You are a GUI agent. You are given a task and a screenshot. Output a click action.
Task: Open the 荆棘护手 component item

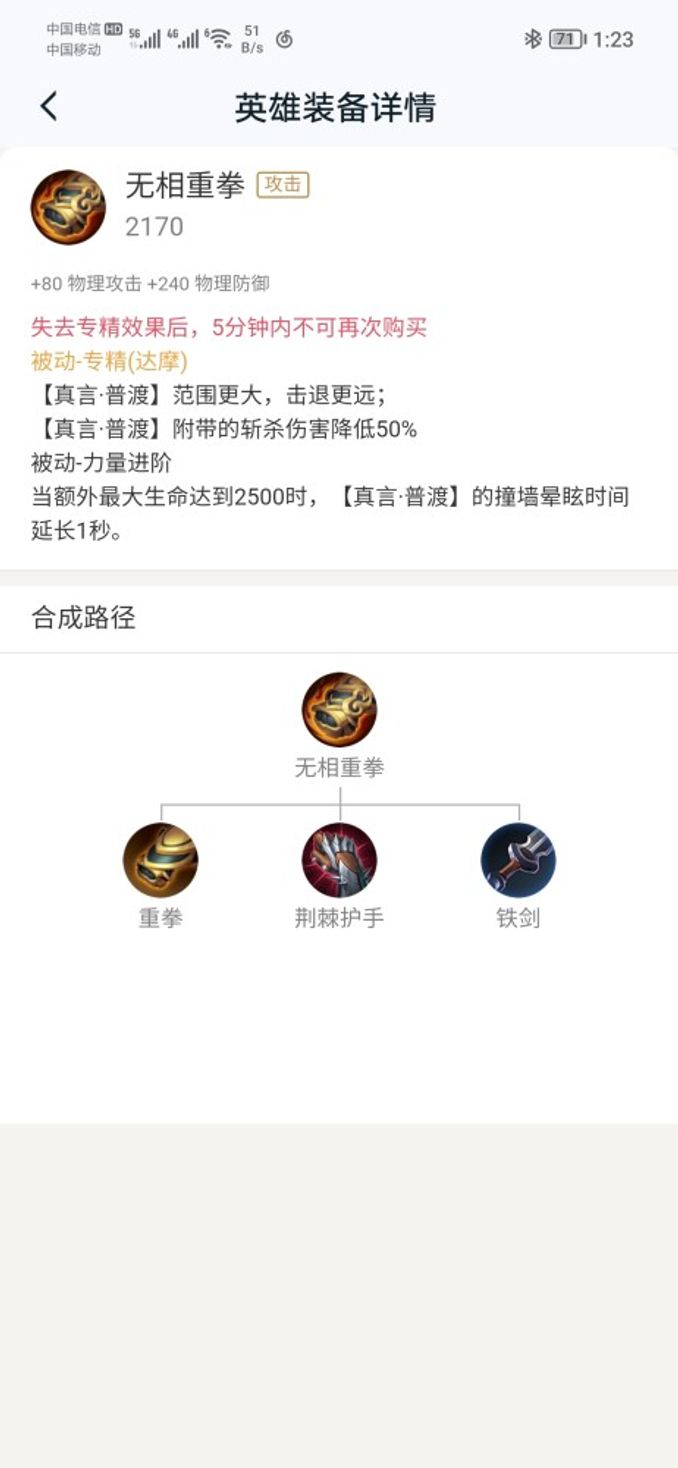click(339, 861)
